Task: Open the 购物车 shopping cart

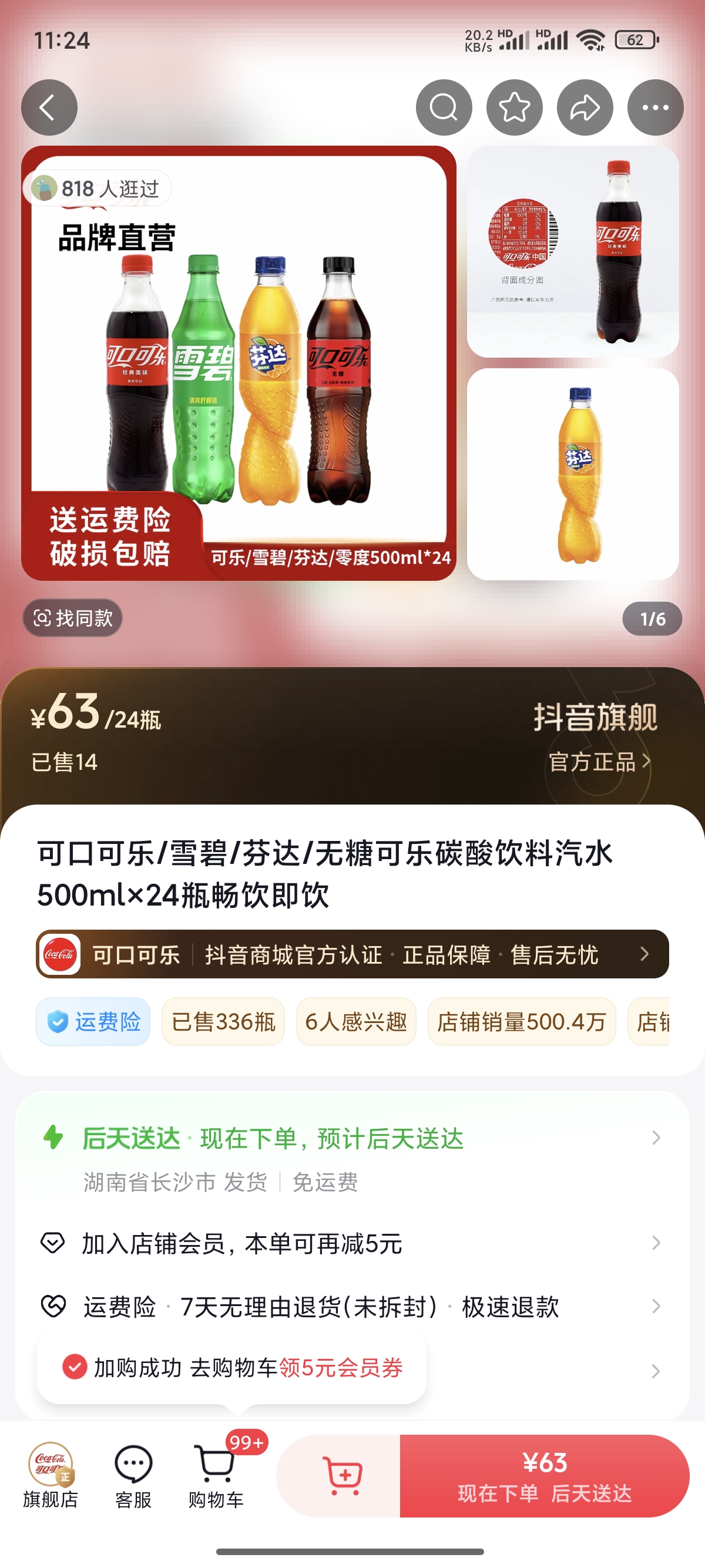Action: point(216,1475)
